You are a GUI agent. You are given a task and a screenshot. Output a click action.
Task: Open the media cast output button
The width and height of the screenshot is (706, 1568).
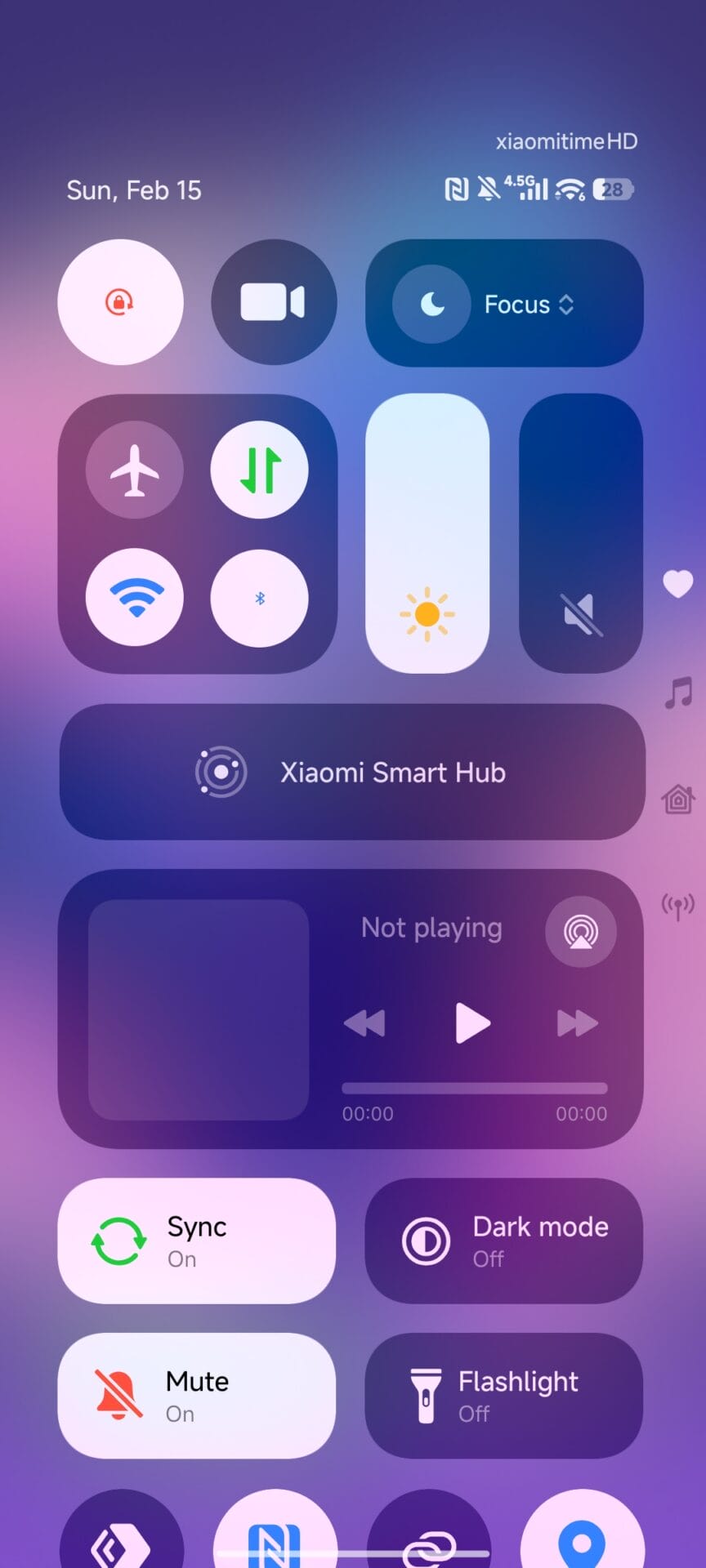[x=581, y=931]
